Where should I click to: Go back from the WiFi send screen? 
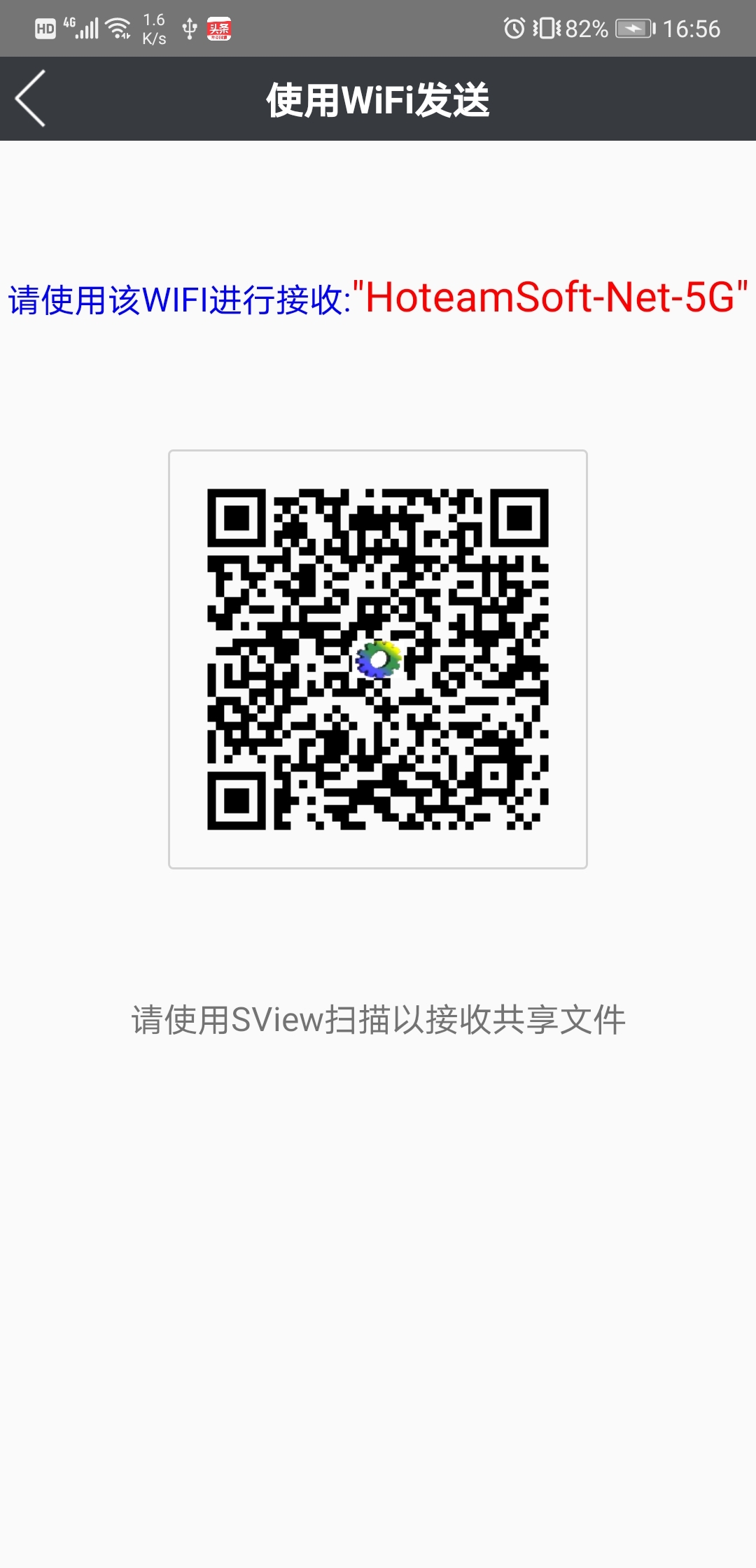coord(31,99)
